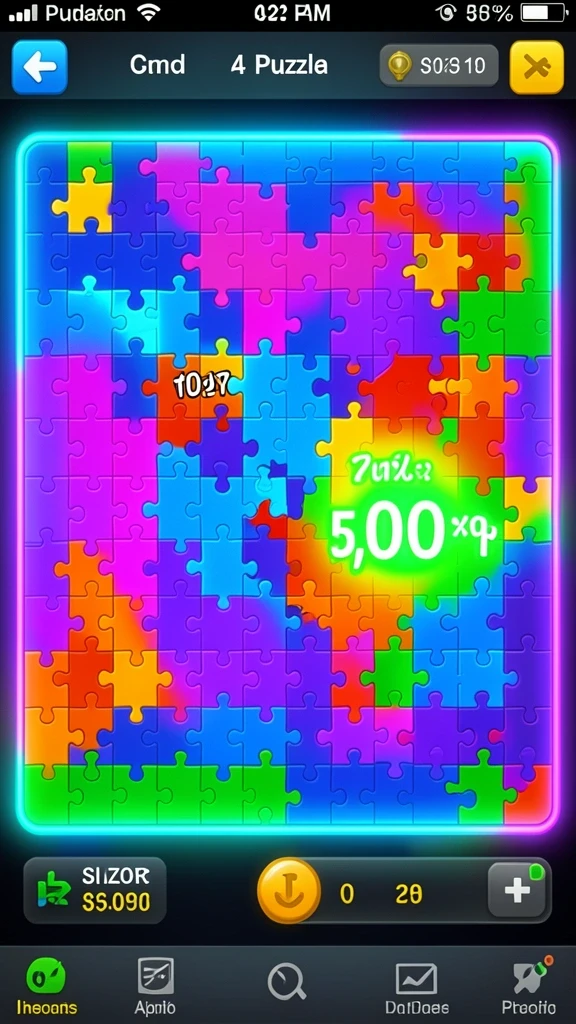Add more coins with the plus button
The width and height of the screenshot is (576, 1024).
point(517,891)
